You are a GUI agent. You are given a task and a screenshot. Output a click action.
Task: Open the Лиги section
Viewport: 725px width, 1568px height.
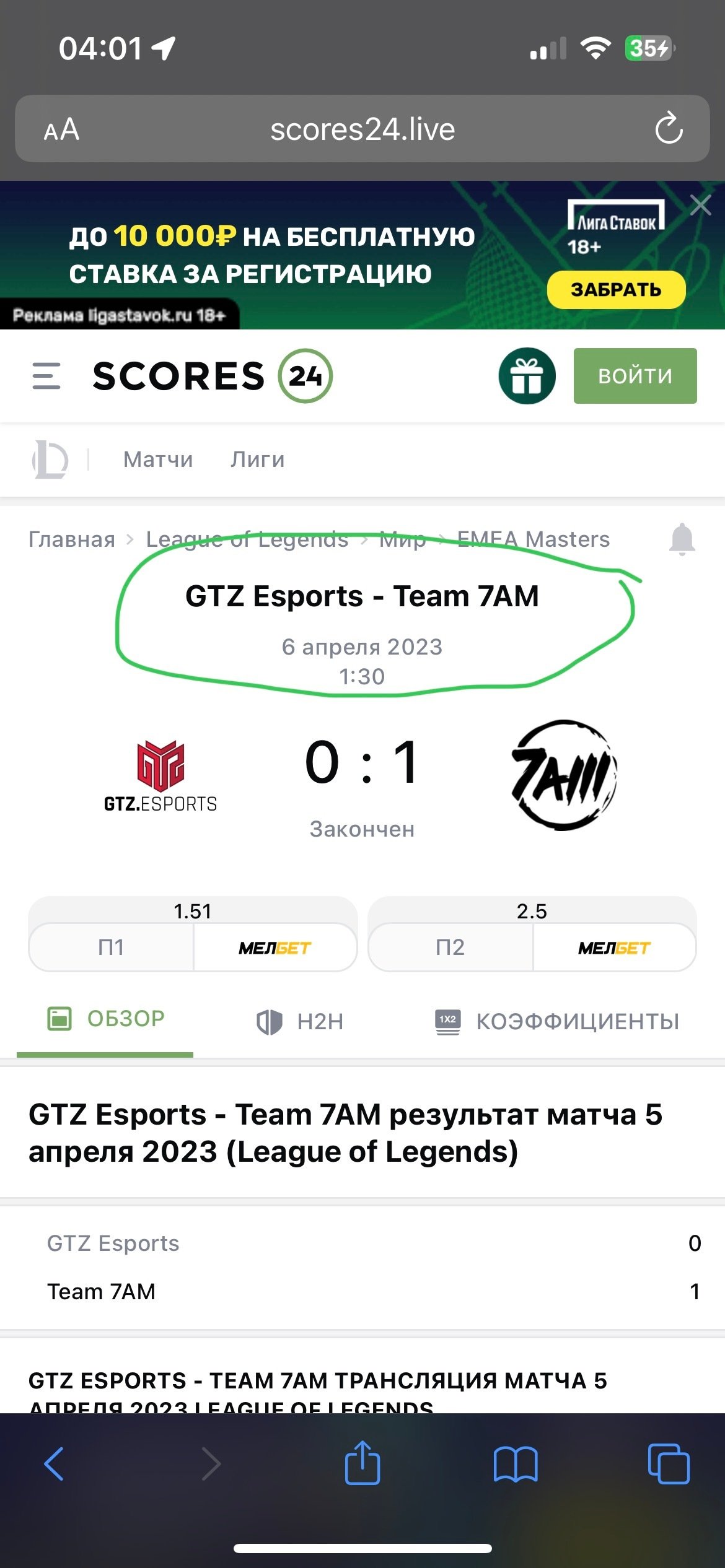(257, 460)
